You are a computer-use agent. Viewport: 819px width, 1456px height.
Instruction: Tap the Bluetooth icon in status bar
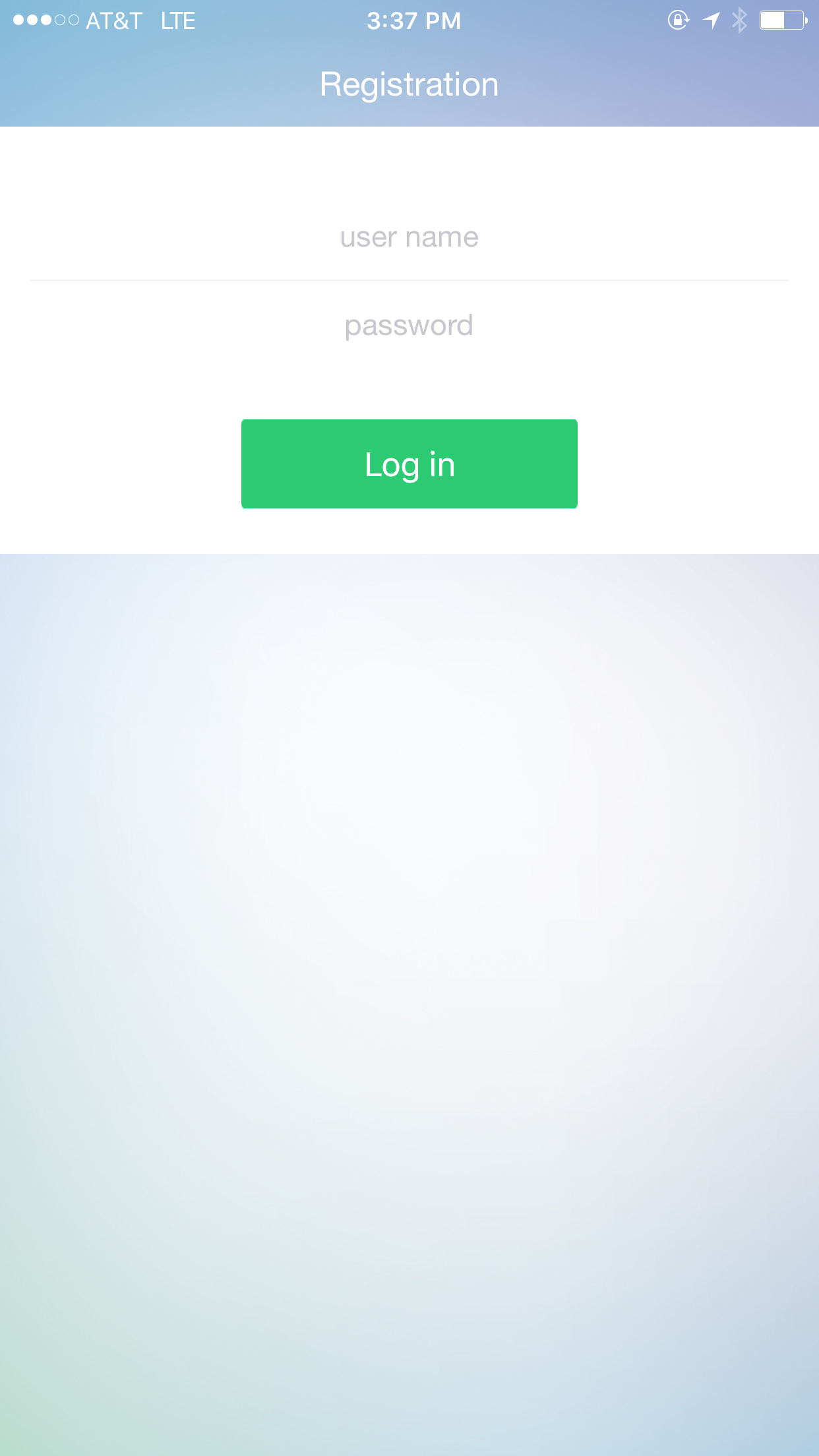[740, 20]
